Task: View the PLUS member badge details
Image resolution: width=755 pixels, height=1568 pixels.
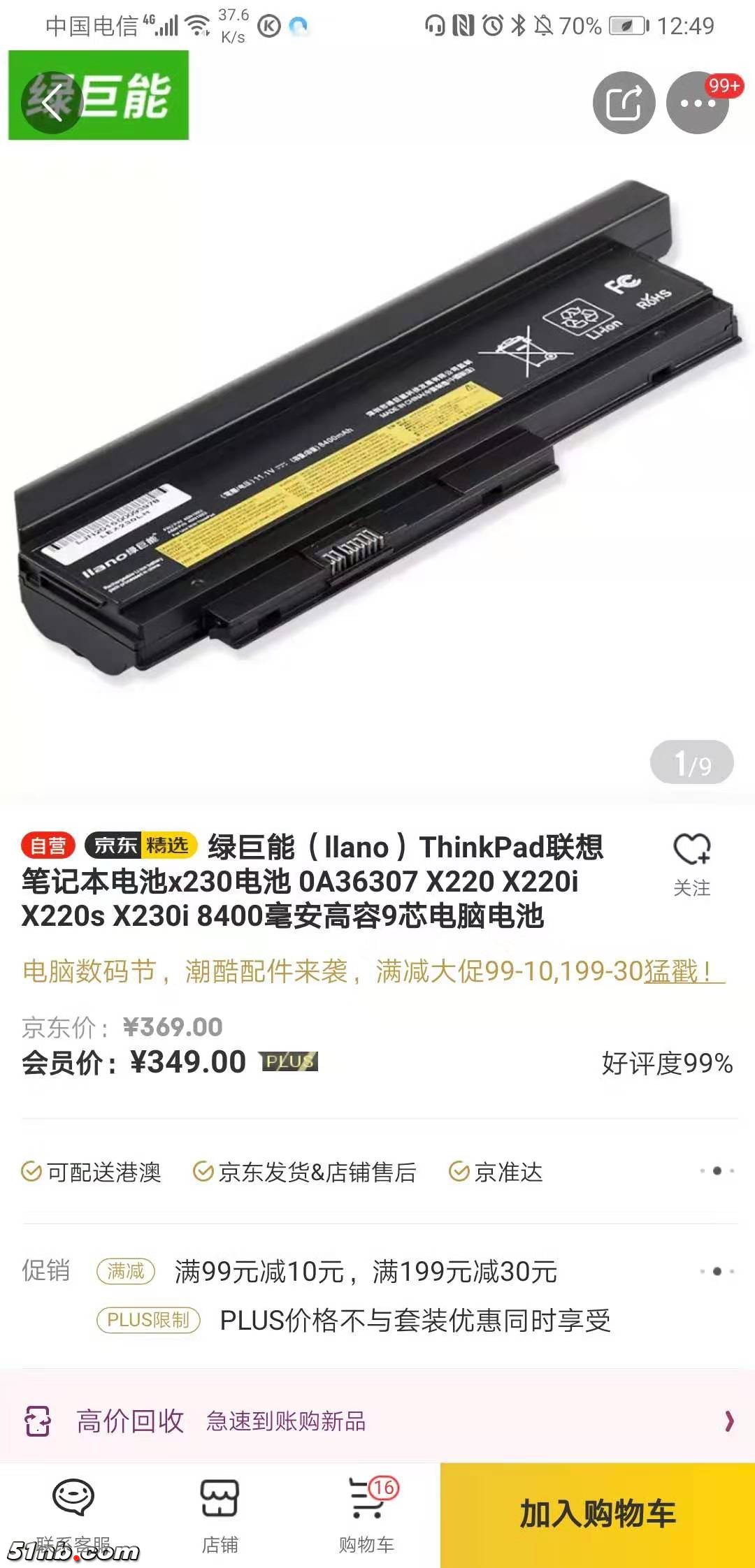Action: point(289,1061)
